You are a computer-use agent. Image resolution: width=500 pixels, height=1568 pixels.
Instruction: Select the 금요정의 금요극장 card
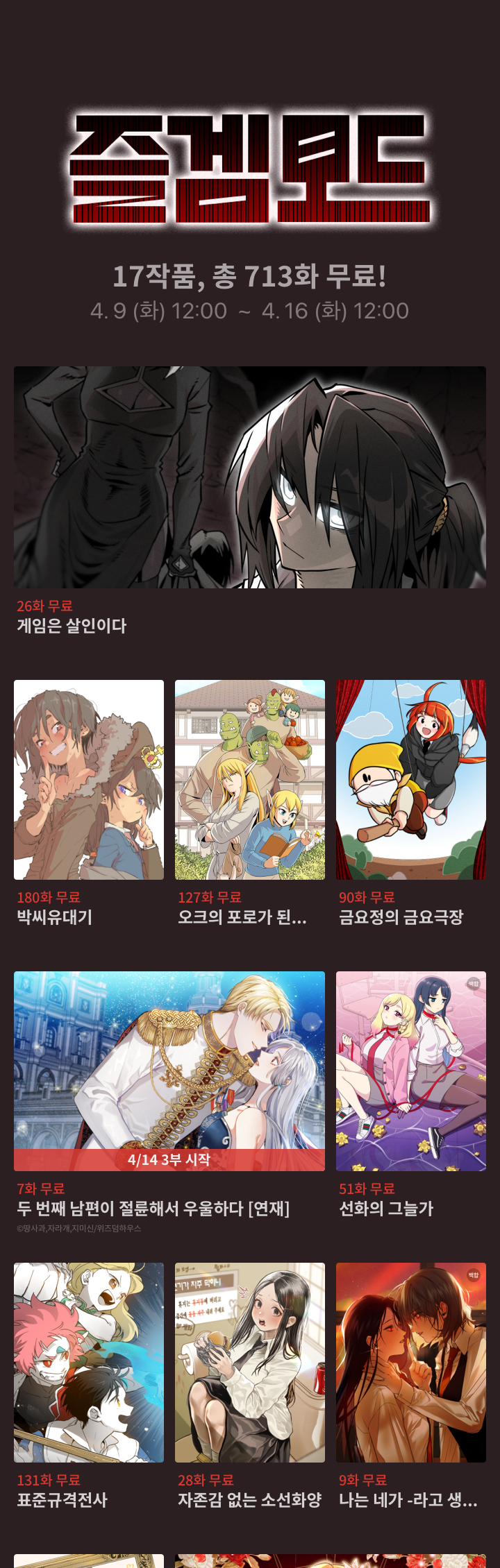tap(411, 780)
